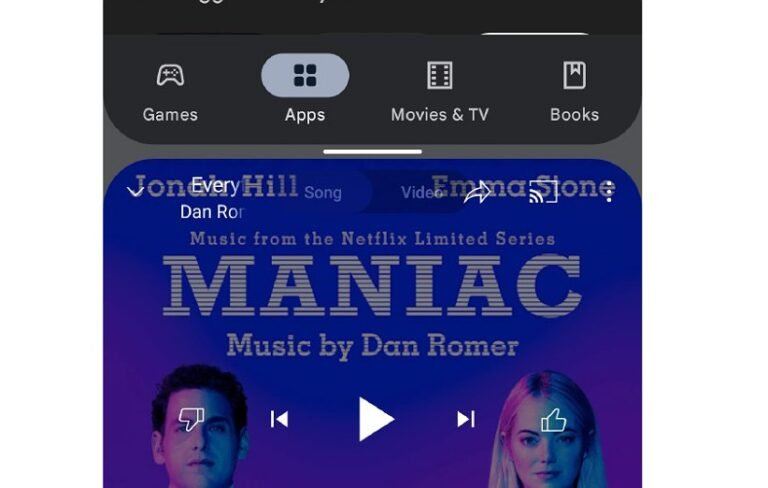
Task: Collapse the music player with the down chevron
Action: pyautogui.click(x=137, y=191)
